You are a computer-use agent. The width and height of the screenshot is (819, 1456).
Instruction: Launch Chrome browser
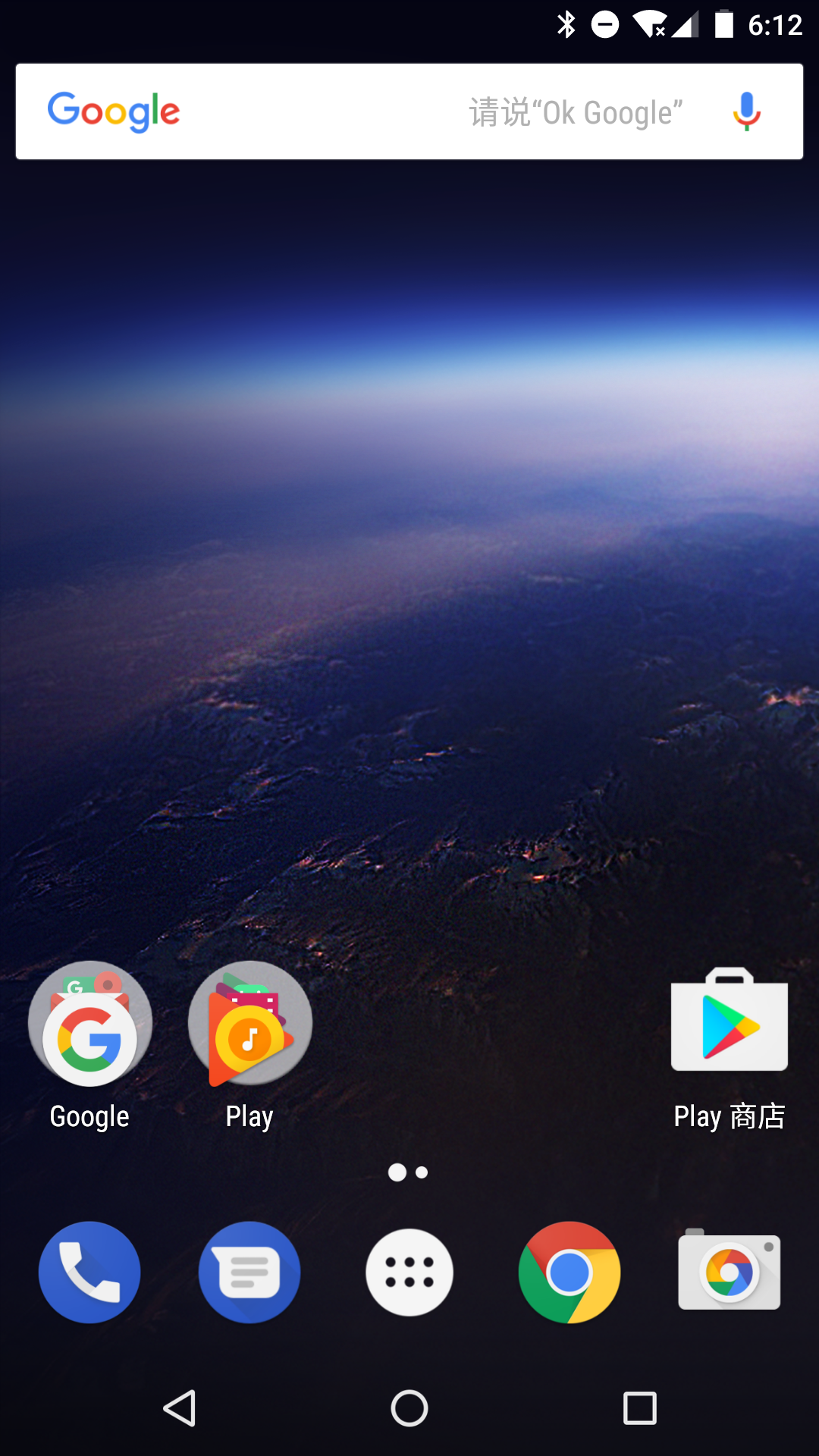coord(570,1272)
